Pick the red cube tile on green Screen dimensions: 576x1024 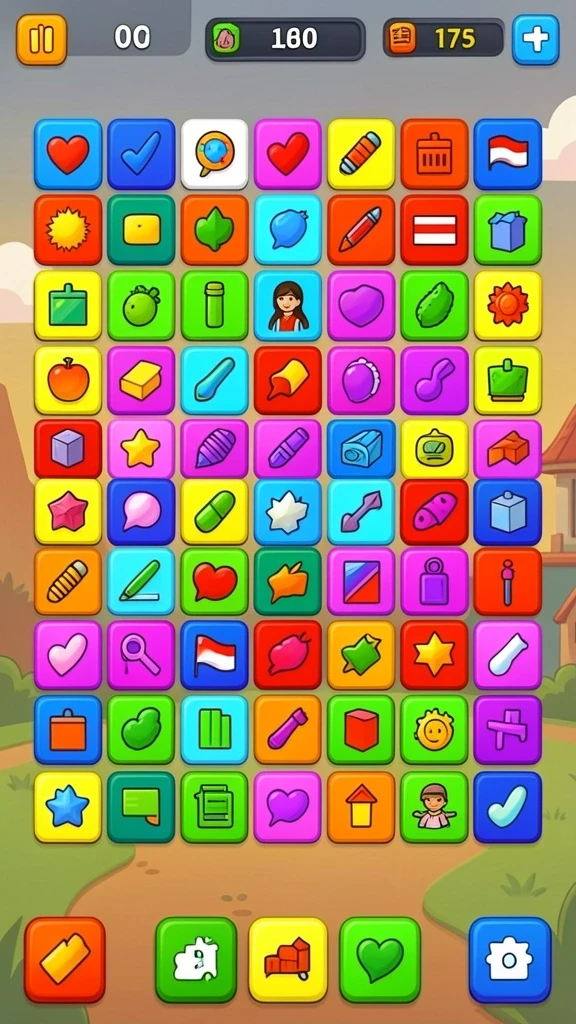[361, 729]
